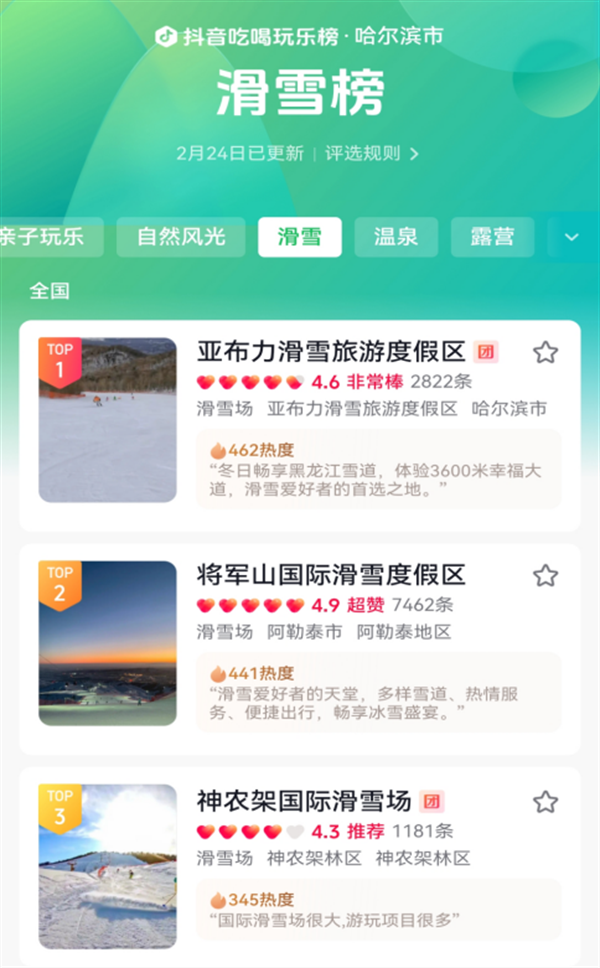Open the 神农架国际滑雪场 card
Viewport: 600px width, 968px height.
(x=300, y=867)
